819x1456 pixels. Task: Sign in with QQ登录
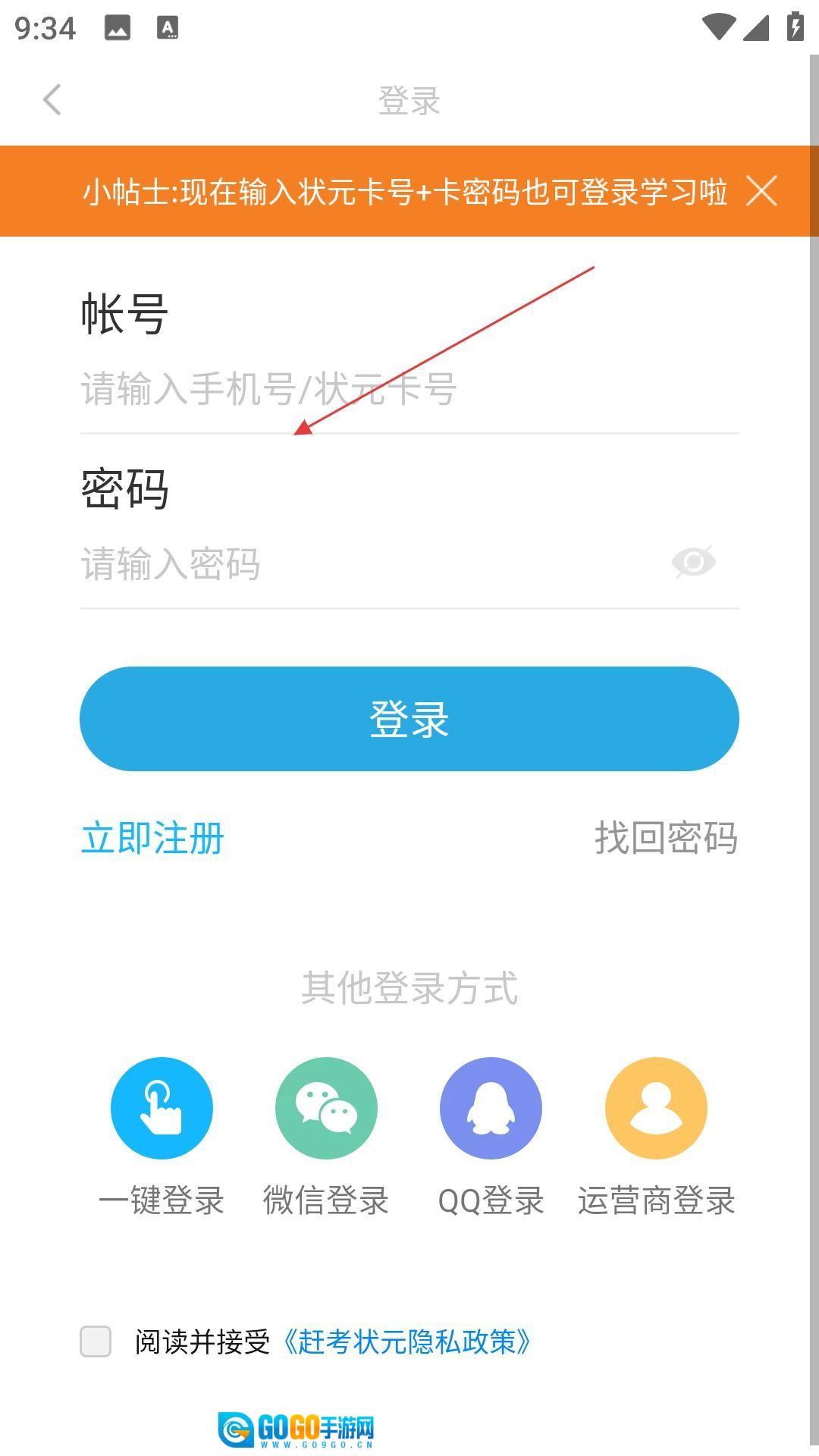[491, 1109]
